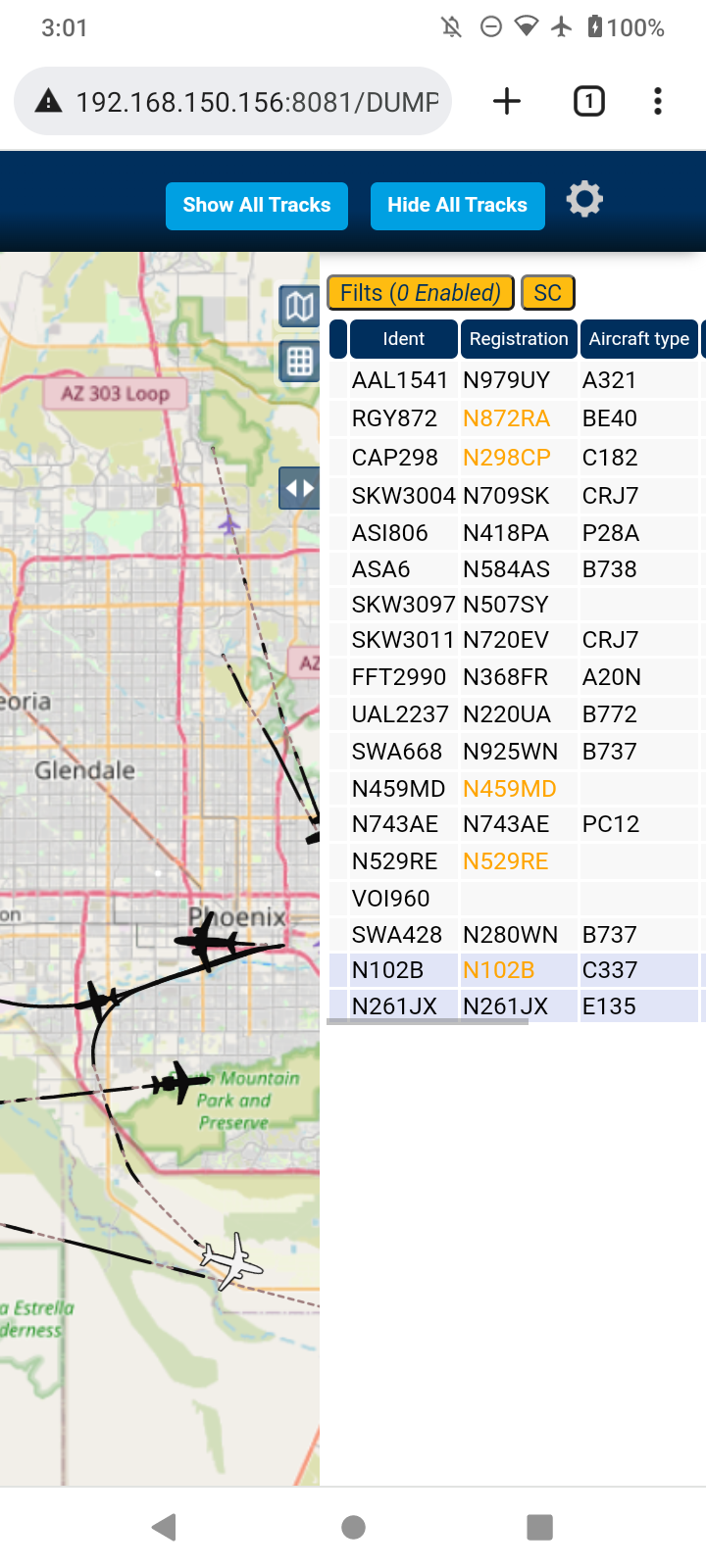Go back with the system back button
706x1568 pixels.
tap(165, 1527)
